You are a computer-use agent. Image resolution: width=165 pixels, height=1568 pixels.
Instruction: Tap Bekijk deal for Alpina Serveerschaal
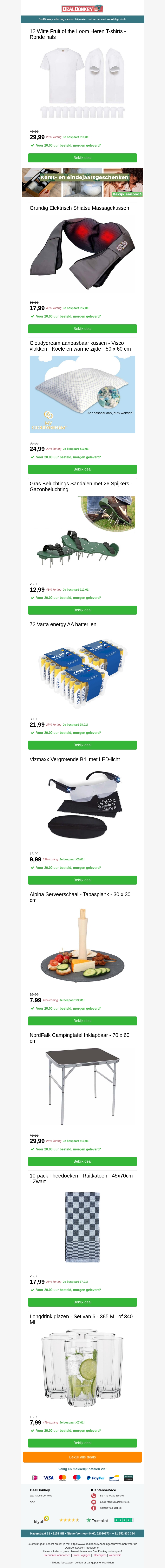(82, 1021)
